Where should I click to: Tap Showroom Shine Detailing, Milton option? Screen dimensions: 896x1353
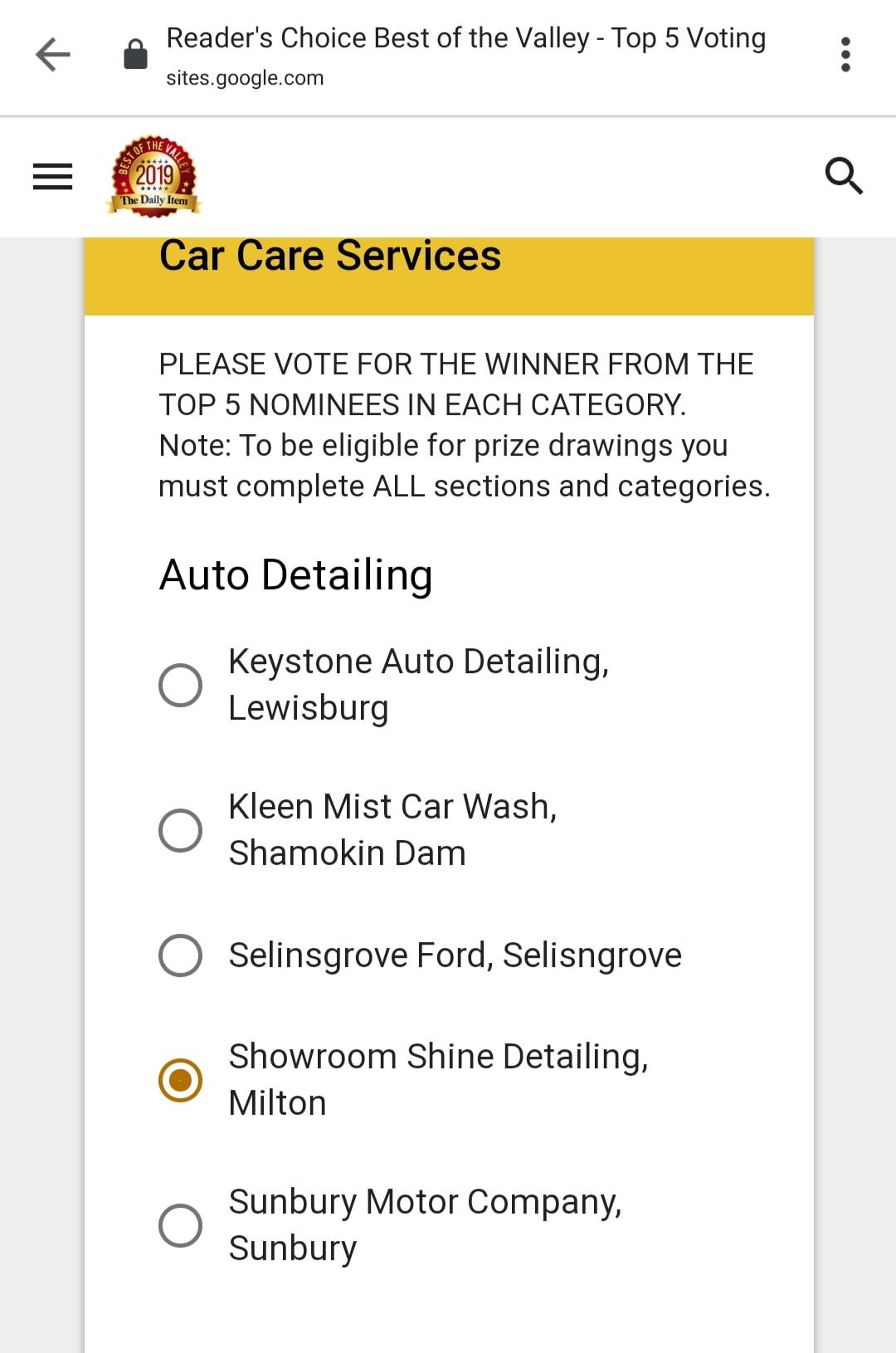180,1080
